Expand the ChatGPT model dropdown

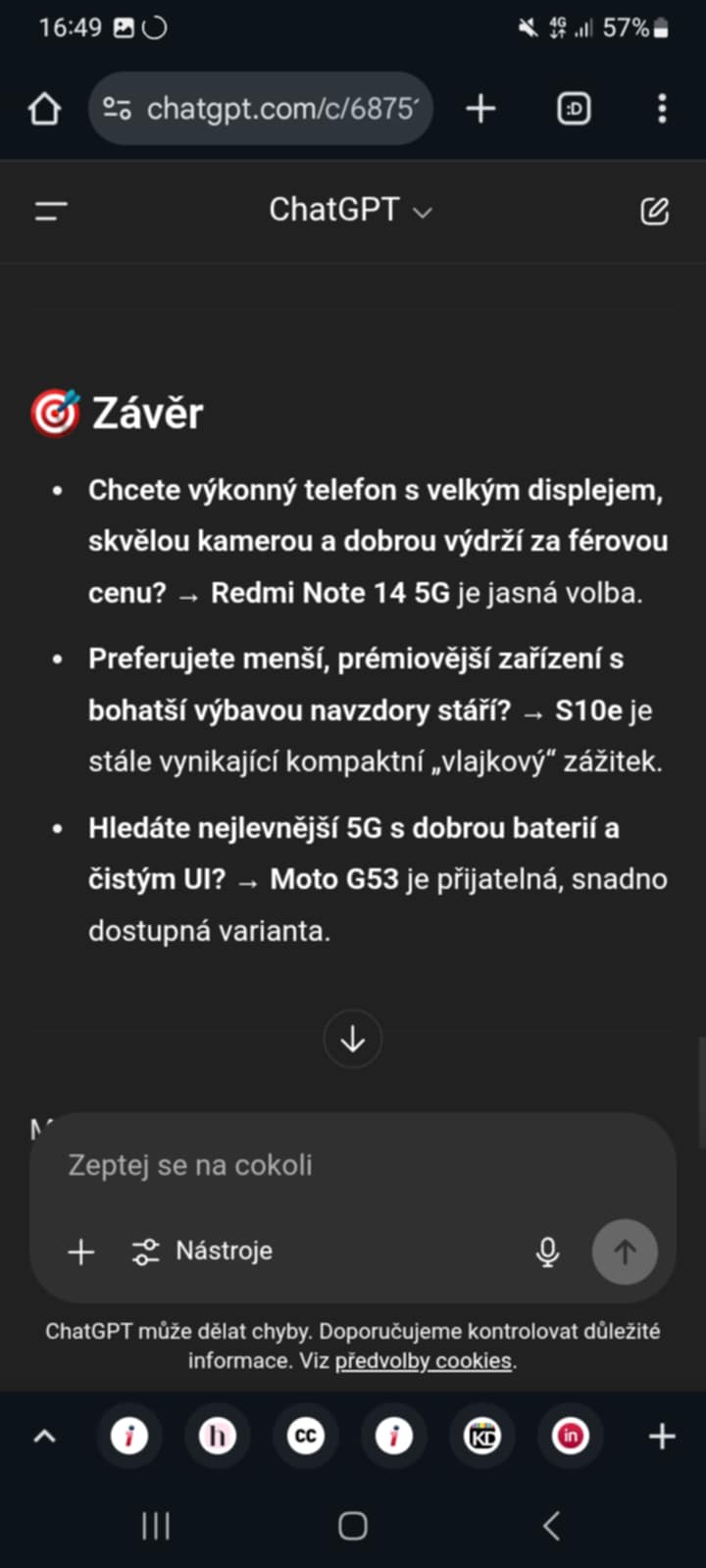(x=350, y=211)
